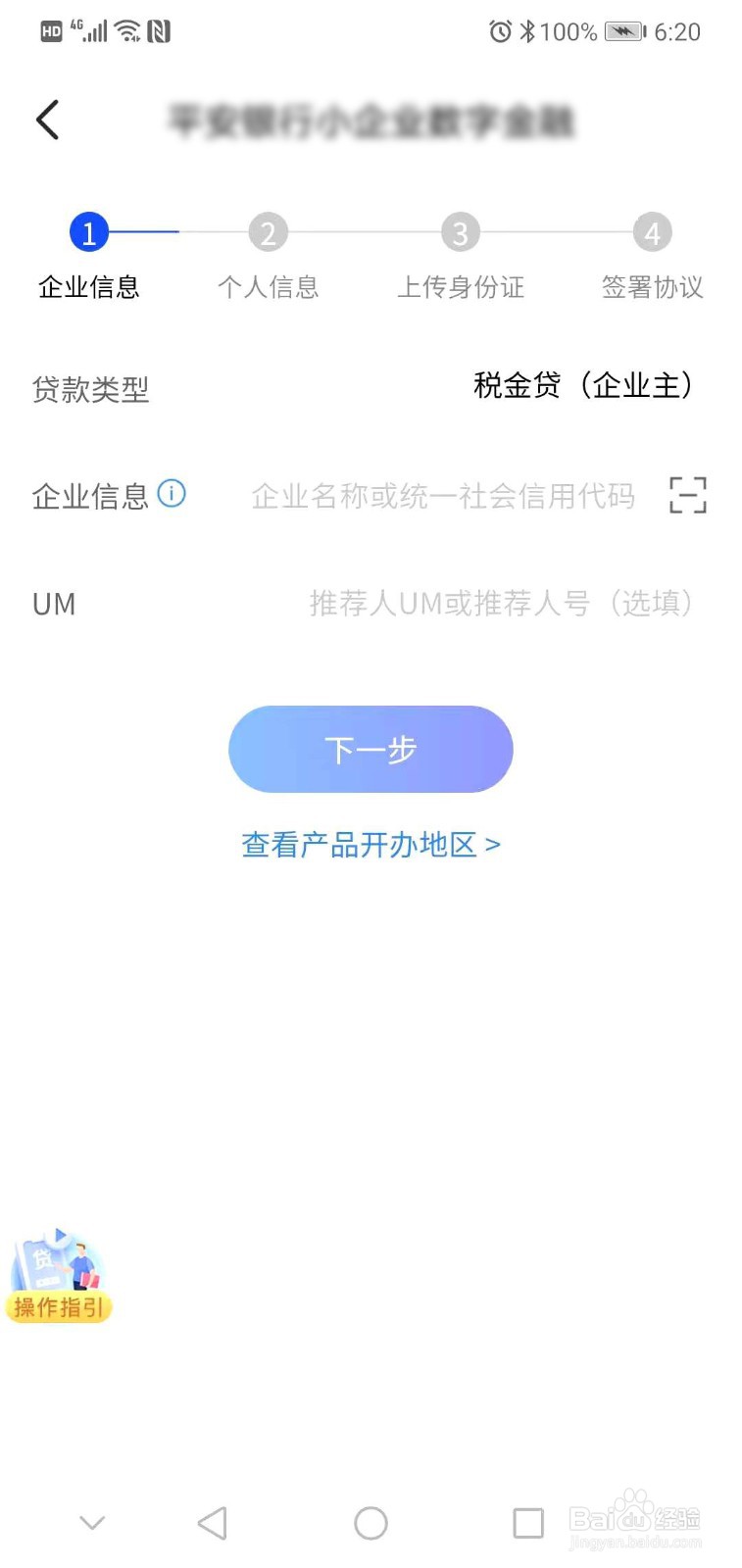This screenshot has height=1568, width=742.
Task: Select step 2 个人信息 in progress bar
Action: (268, 232)
